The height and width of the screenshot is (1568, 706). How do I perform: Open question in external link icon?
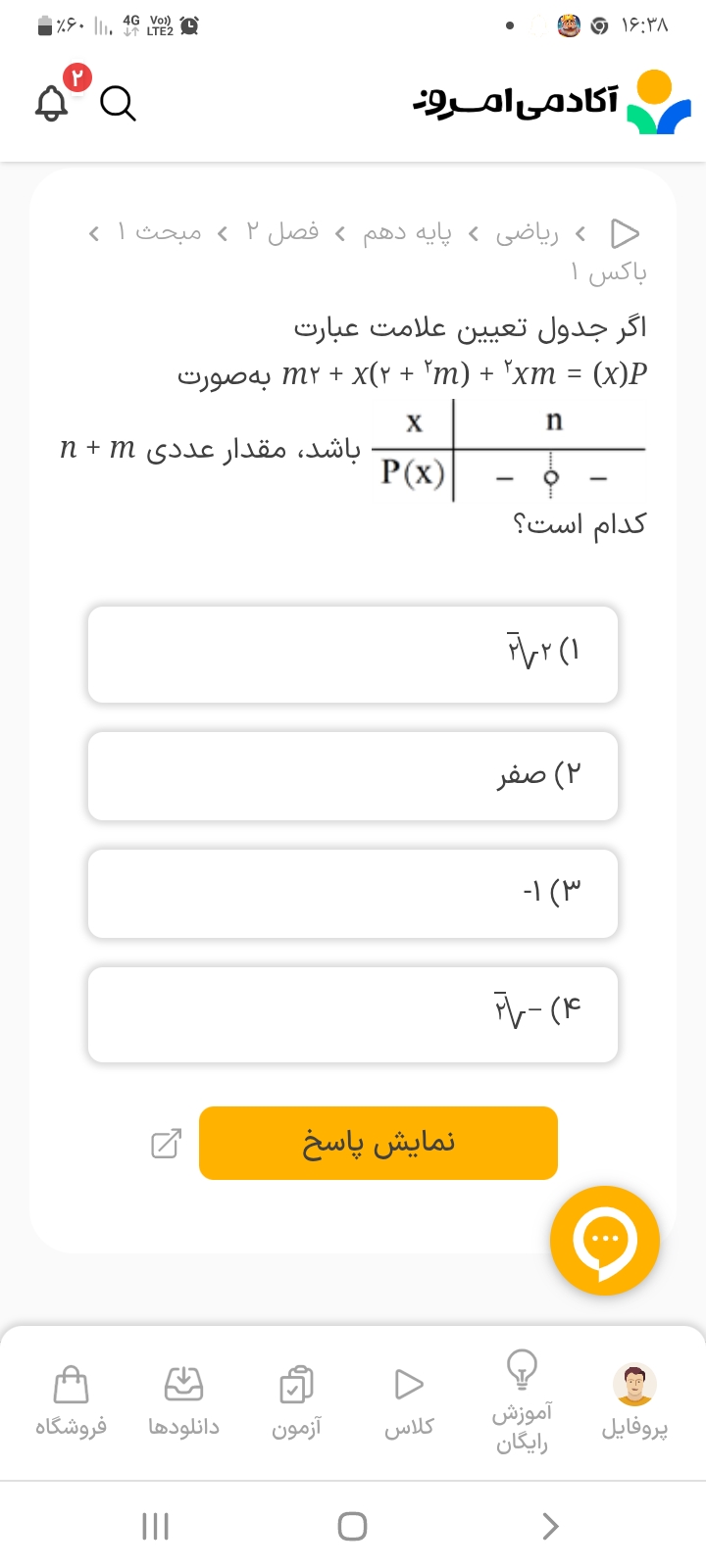click(x=166, y=1144)
